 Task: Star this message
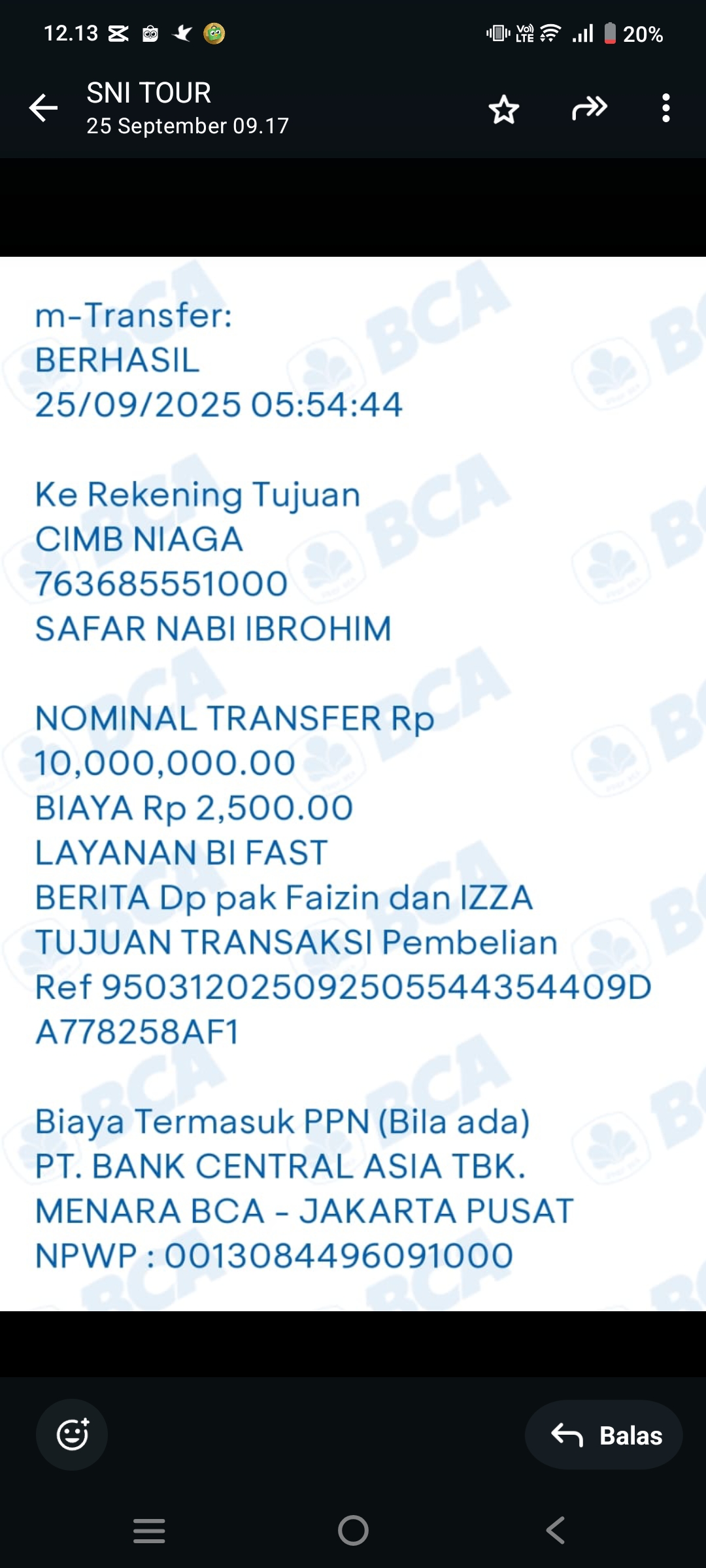point(504,108)
